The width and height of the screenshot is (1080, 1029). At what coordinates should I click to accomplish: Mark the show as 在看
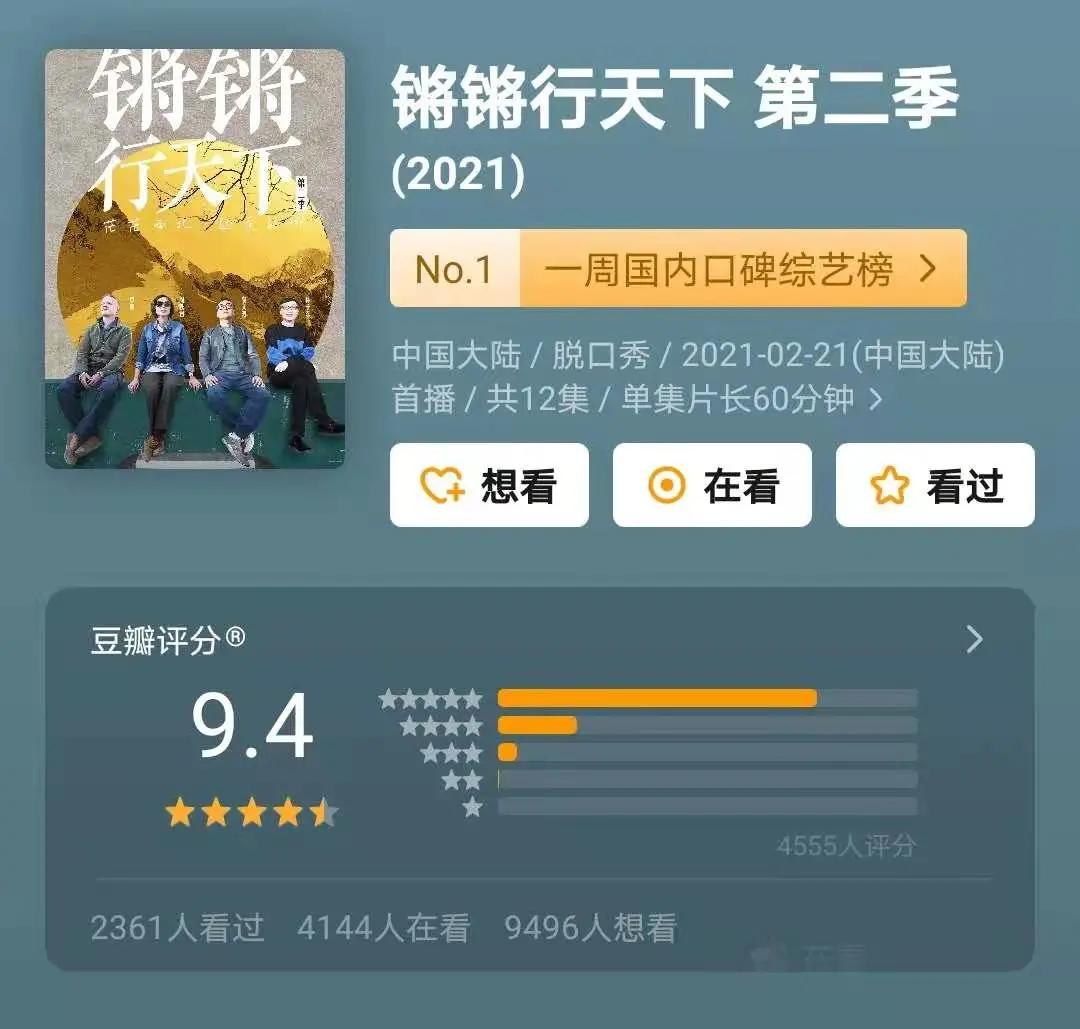click(712, 486)
